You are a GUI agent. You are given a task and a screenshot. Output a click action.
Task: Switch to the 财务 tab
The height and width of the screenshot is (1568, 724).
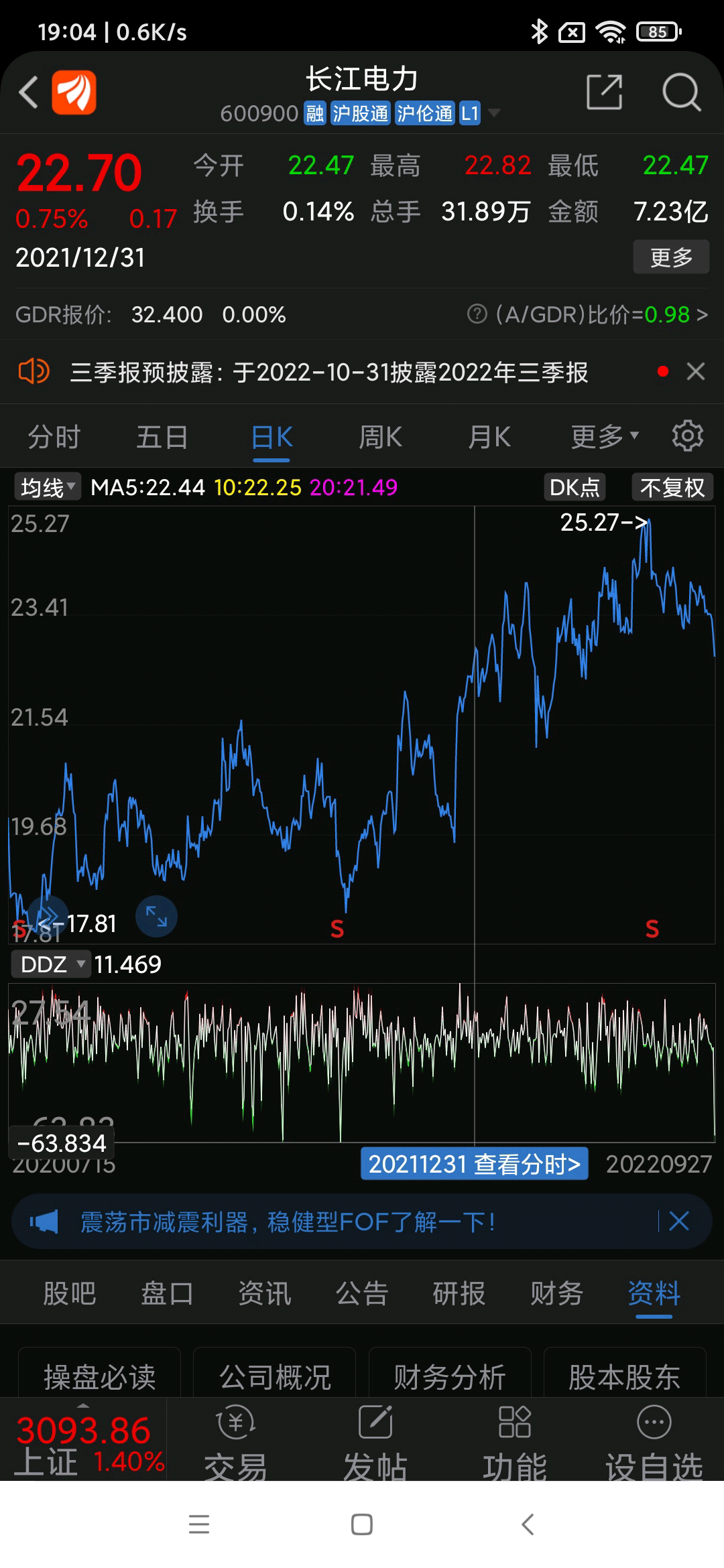pyautogui.click(x=556, y=1293)
